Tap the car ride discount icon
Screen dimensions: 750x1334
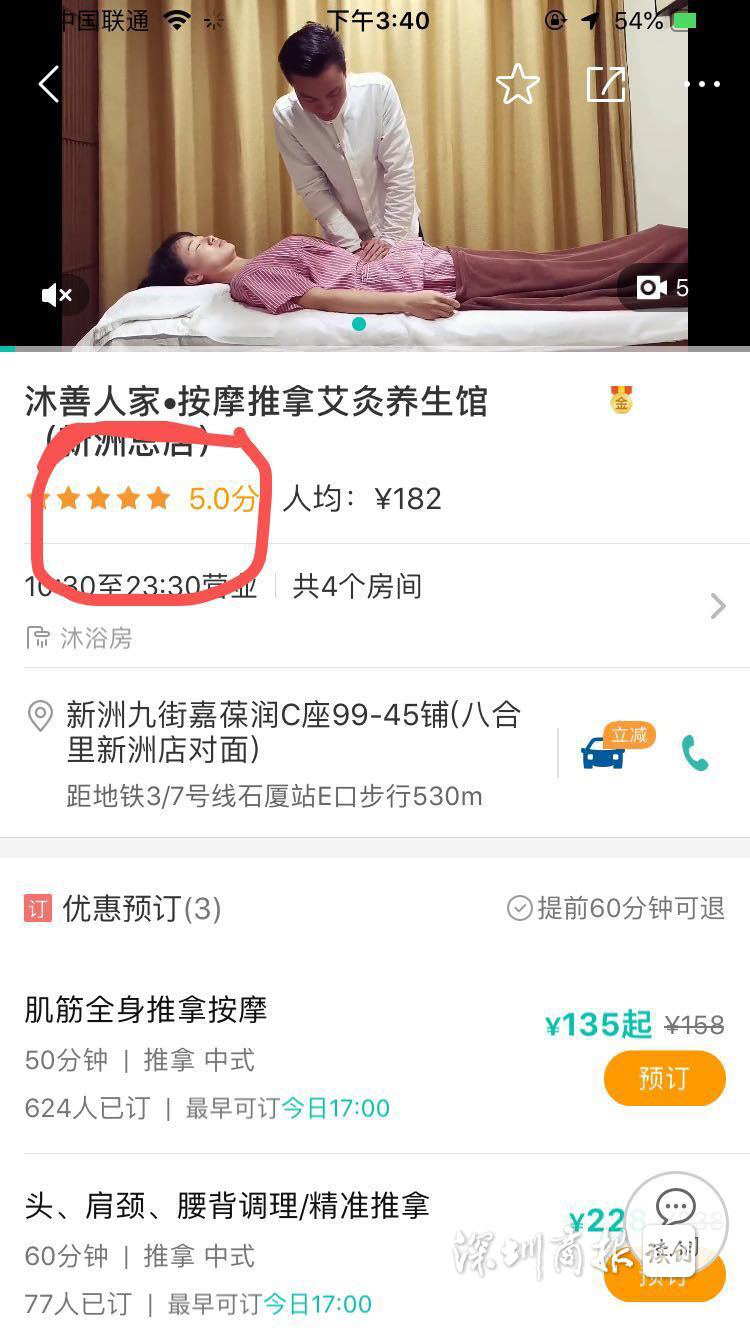605,752
